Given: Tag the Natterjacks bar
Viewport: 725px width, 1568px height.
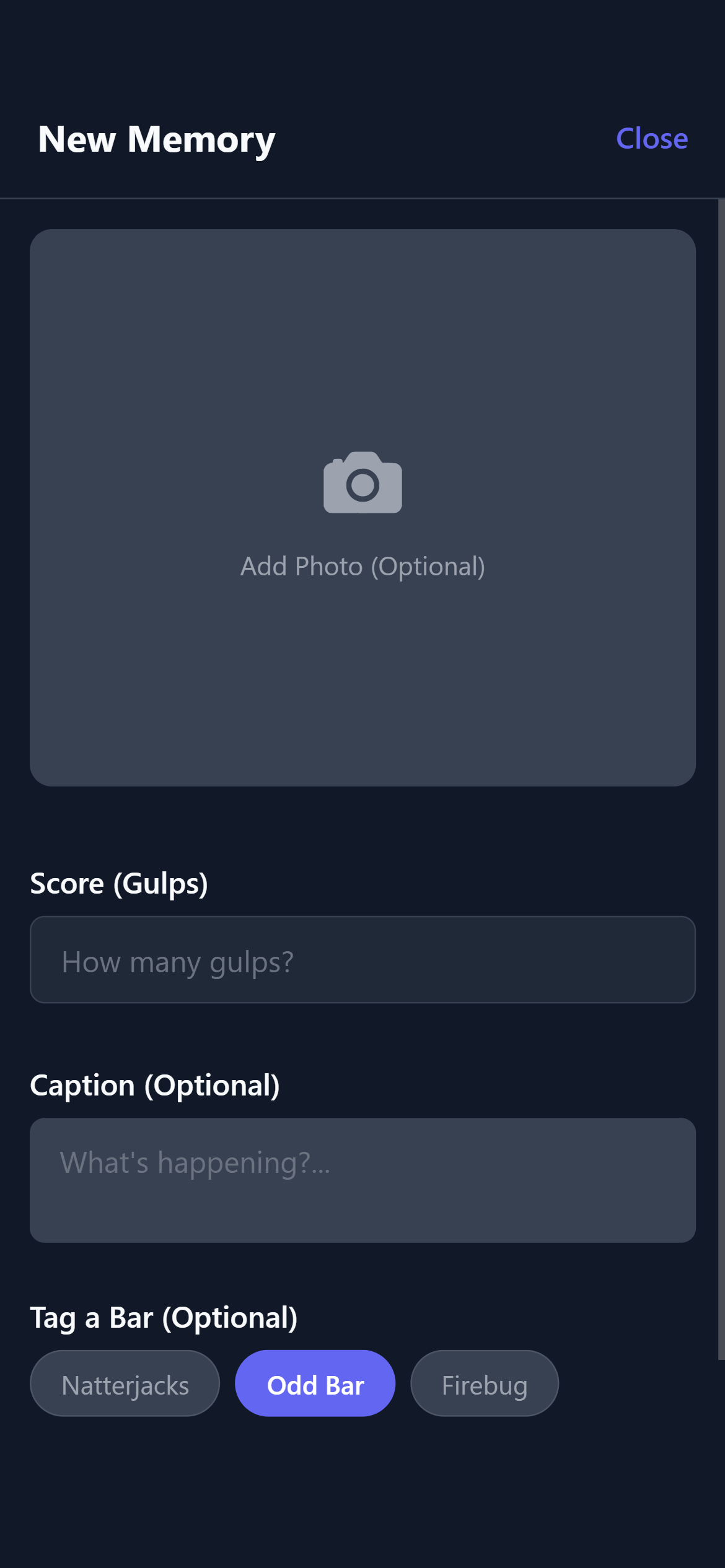Looking at the screenshot, I should pyautogui.click(x=125, y=1384).
